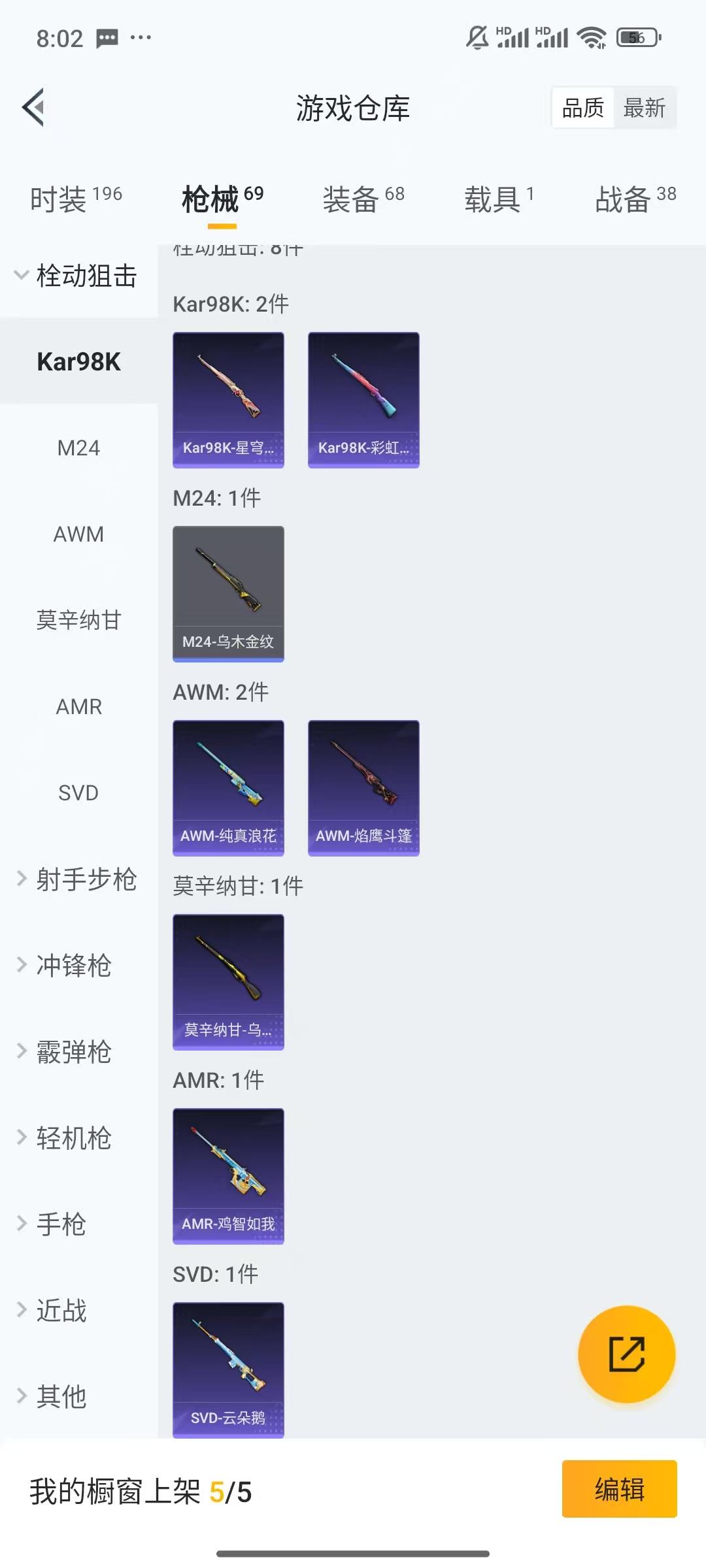Select the Kar98K-彩虹 skin card
Image resolution: width=706 pixels, height=1568 pixels.
pyautogui.click(x=363, y=399)
